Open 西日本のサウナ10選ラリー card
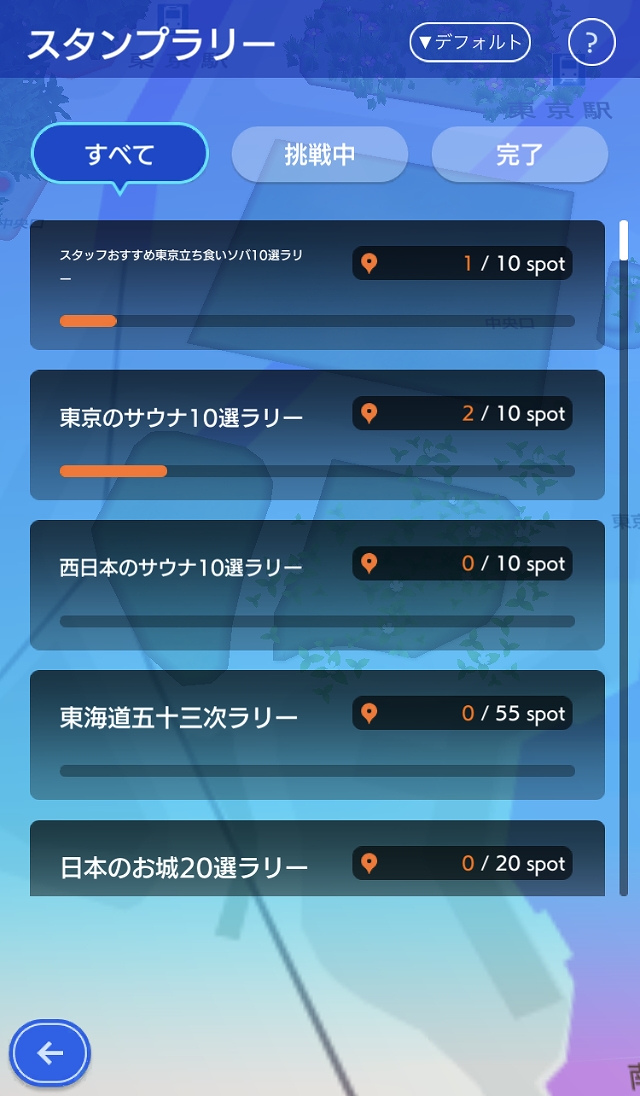This screenshot has height=1096, width=640. (317, 585)
